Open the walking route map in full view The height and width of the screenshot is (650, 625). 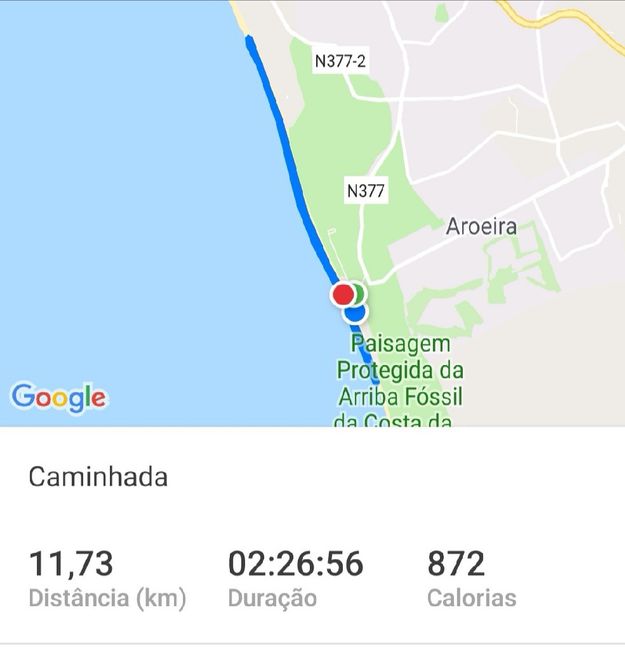[312, 212]
